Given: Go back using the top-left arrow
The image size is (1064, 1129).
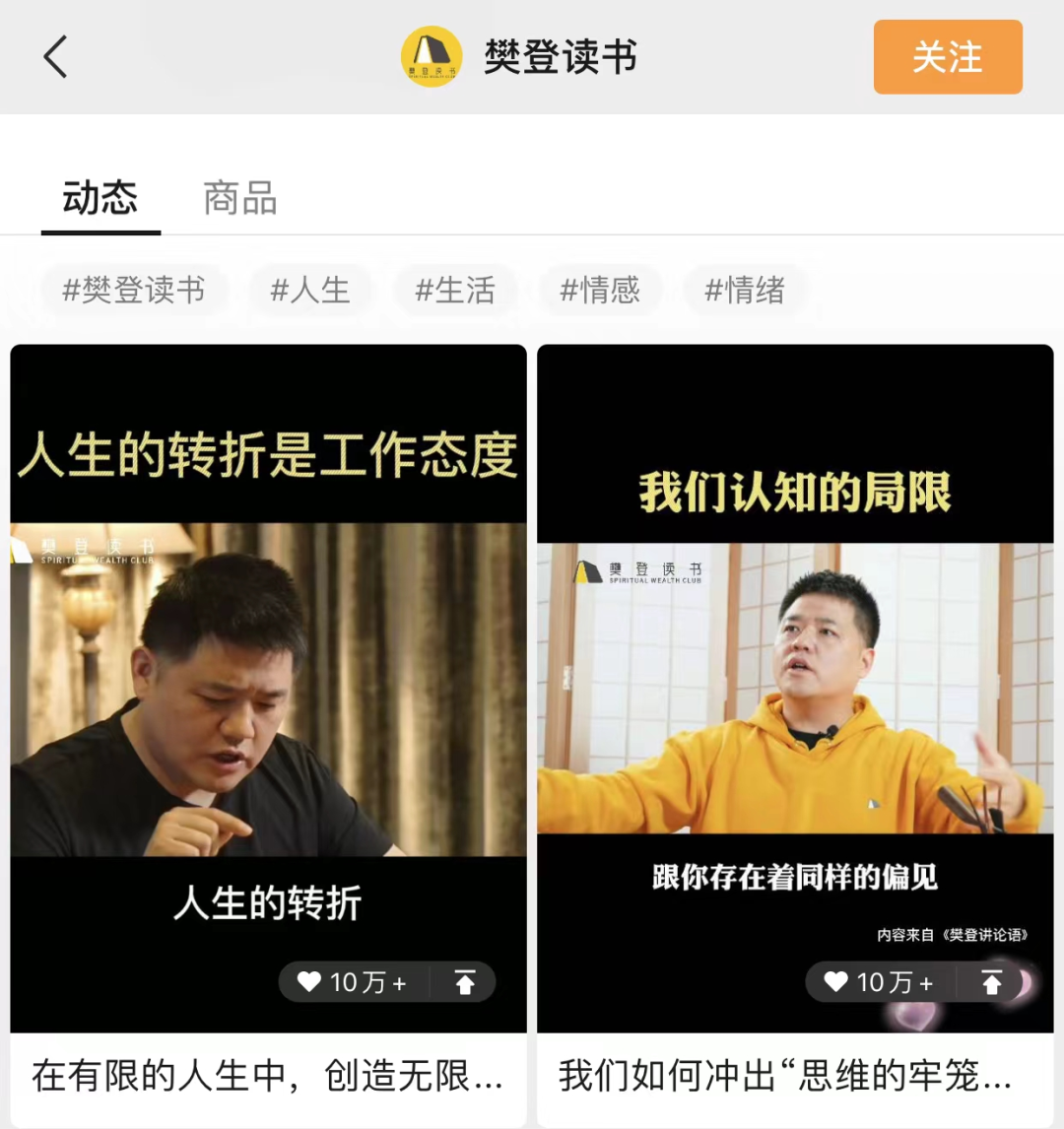Looking at the screenshot, I should (56, 57).
